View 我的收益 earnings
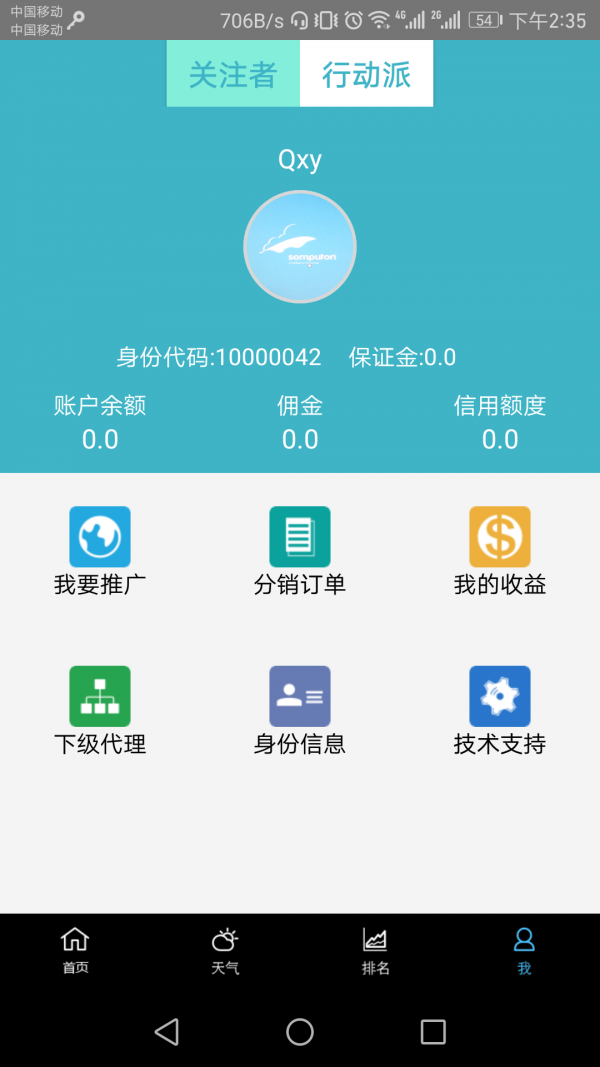 (500, 551)
